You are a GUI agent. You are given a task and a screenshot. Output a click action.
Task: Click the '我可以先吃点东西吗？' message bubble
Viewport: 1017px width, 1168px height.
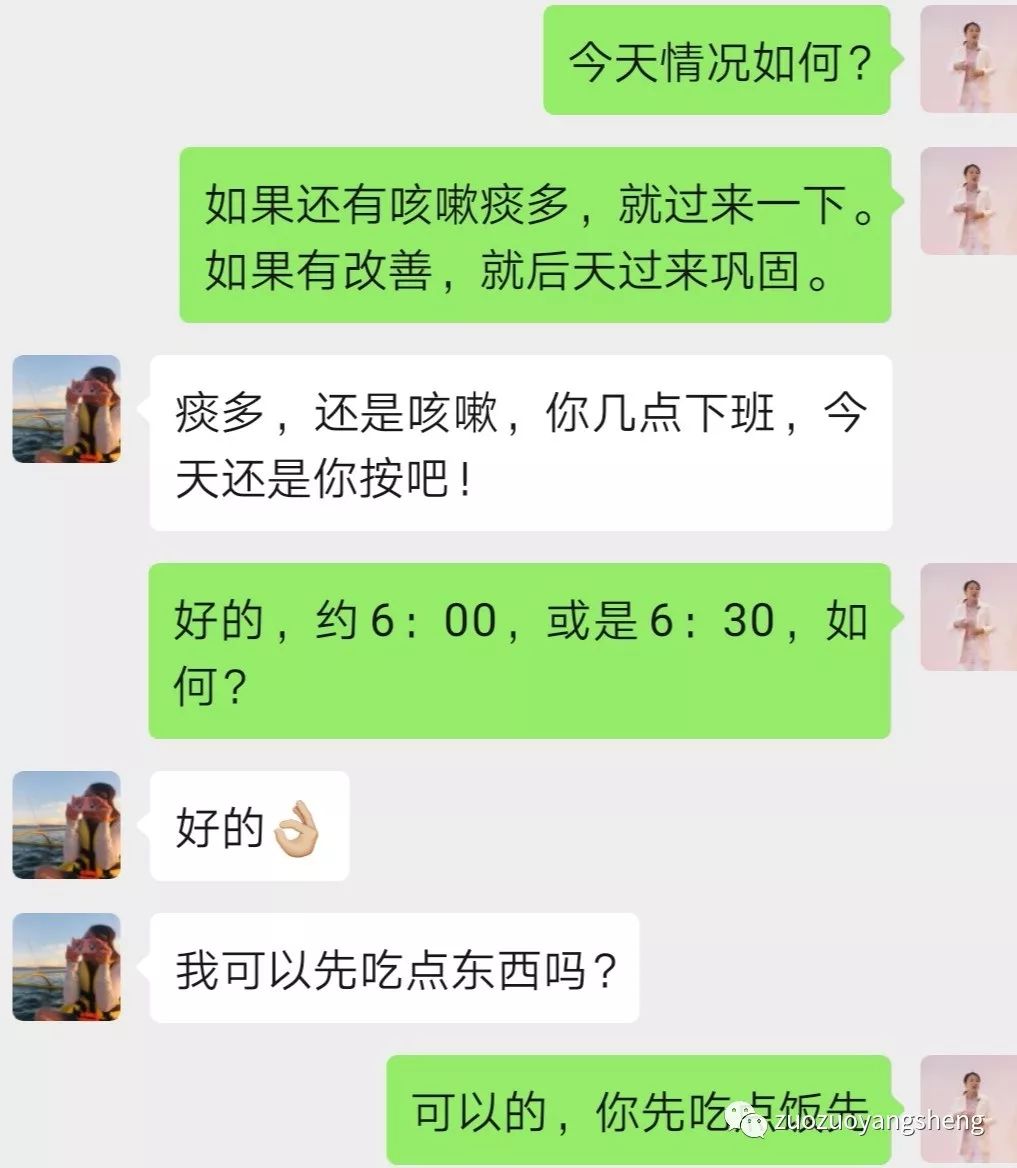coord(396,963)
